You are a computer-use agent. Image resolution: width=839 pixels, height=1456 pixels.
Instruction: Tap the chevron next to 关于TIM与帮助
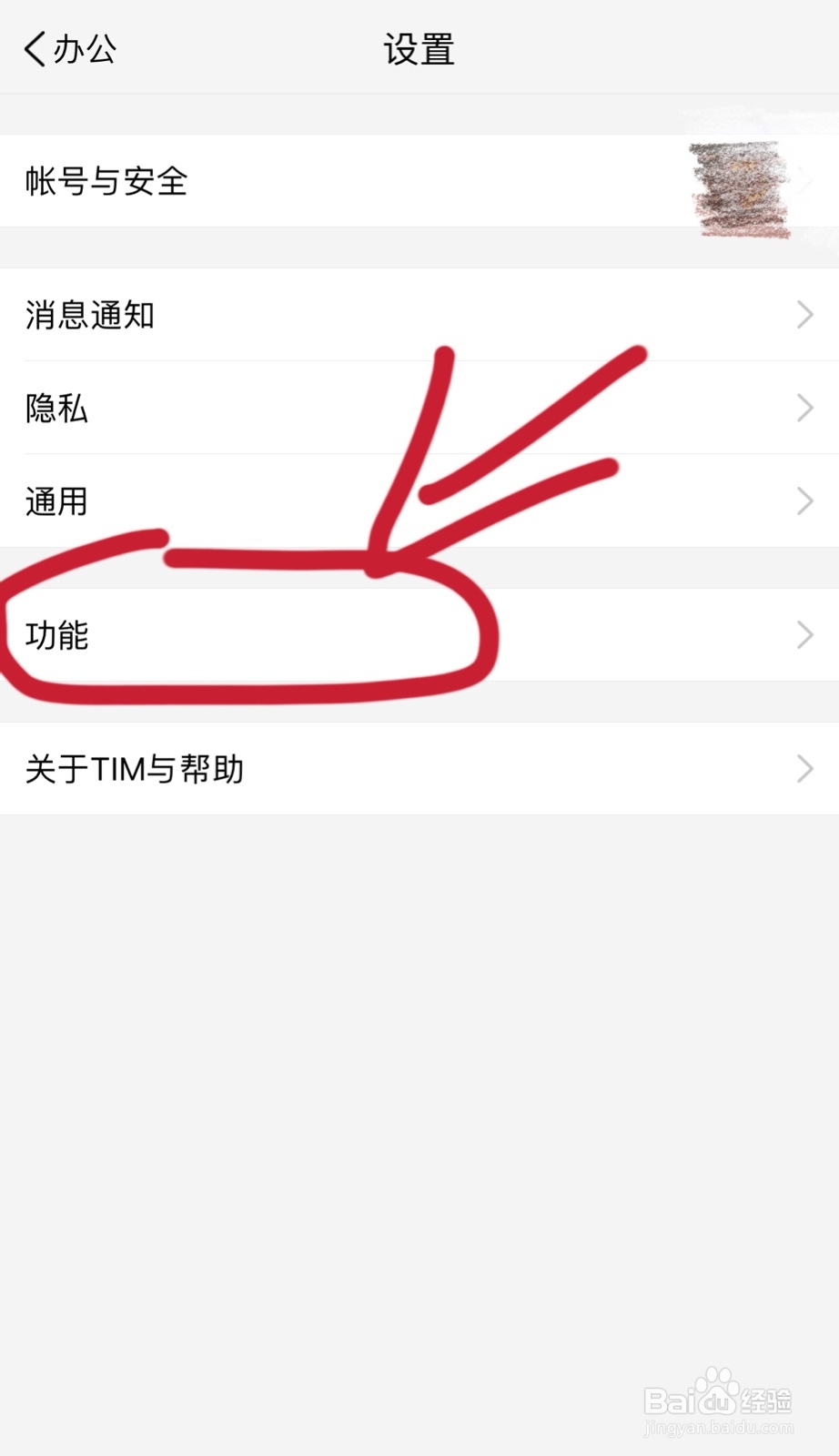[x=804, y=769]
